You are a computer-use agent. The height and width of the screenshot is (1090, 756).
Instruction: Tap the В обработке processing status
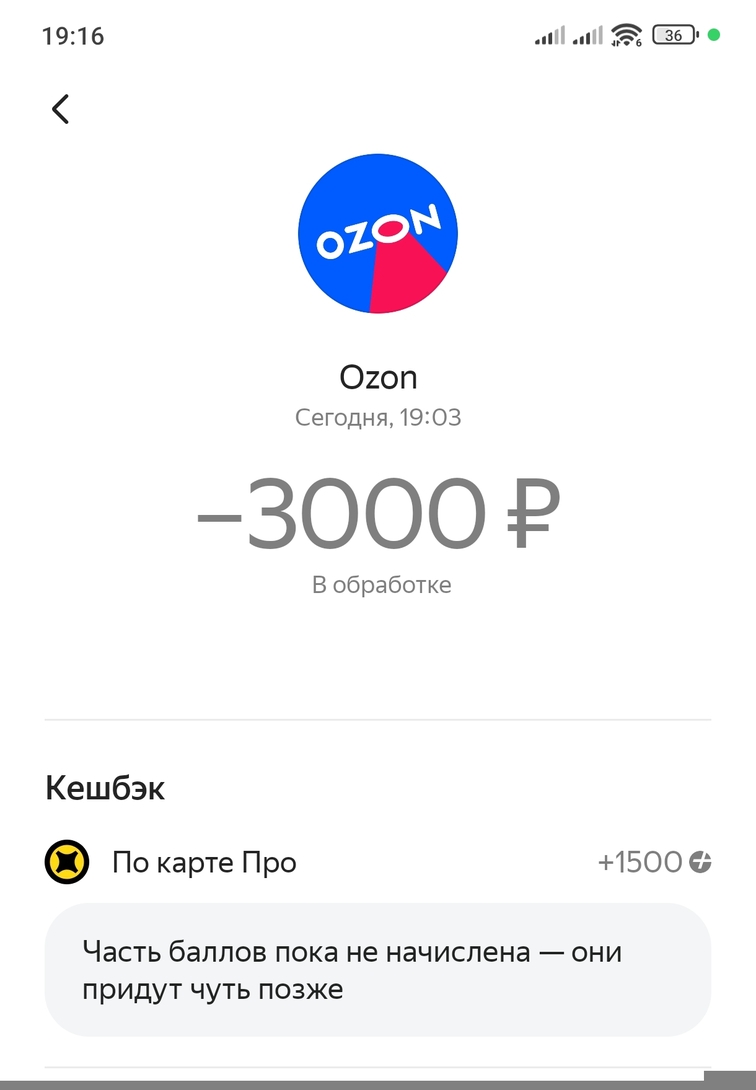point(378,584)
